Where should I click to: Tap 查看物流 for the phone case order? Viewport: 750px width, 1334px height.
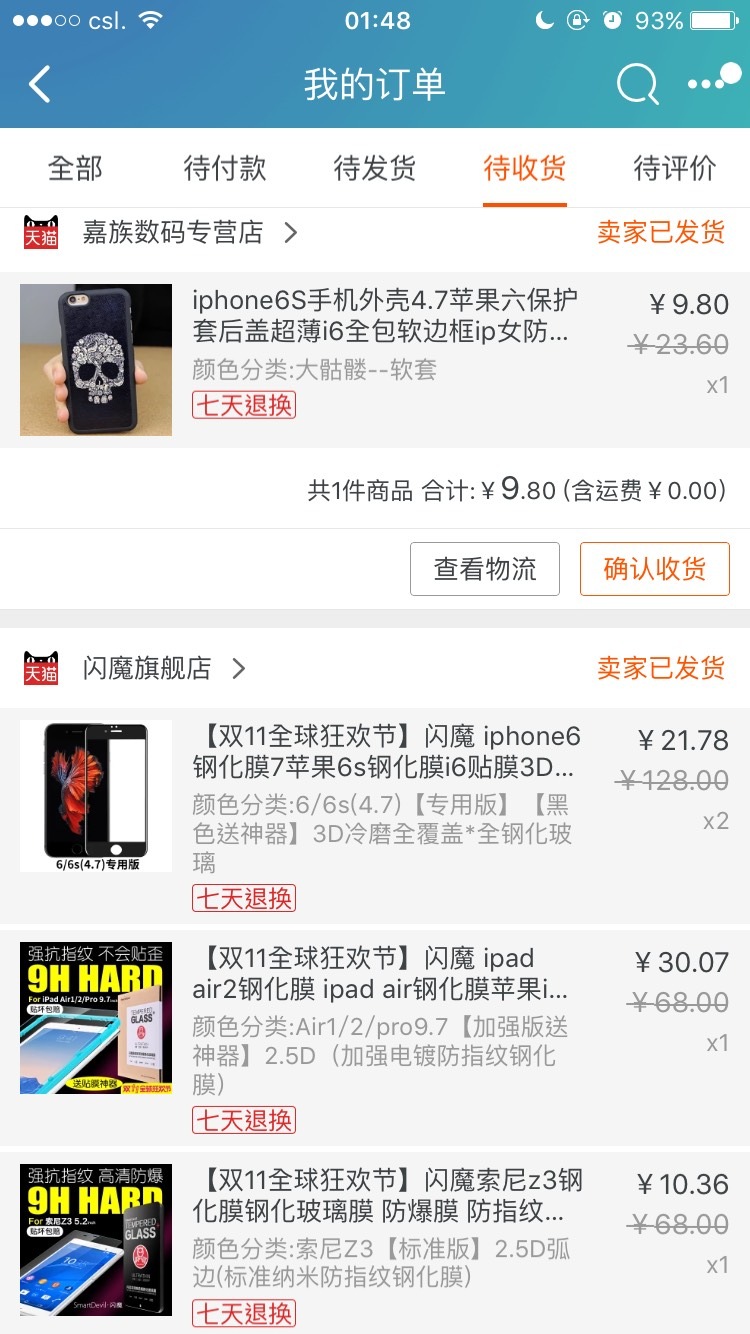485,569
